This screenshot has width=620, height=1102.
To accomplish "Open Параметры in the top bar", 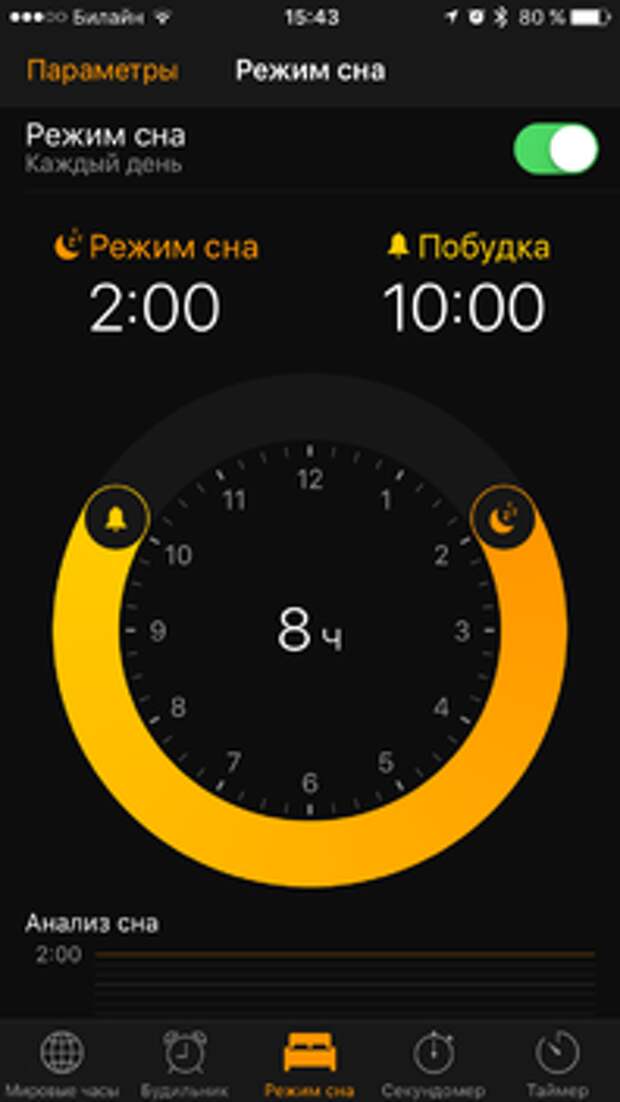I will point(102,71).
